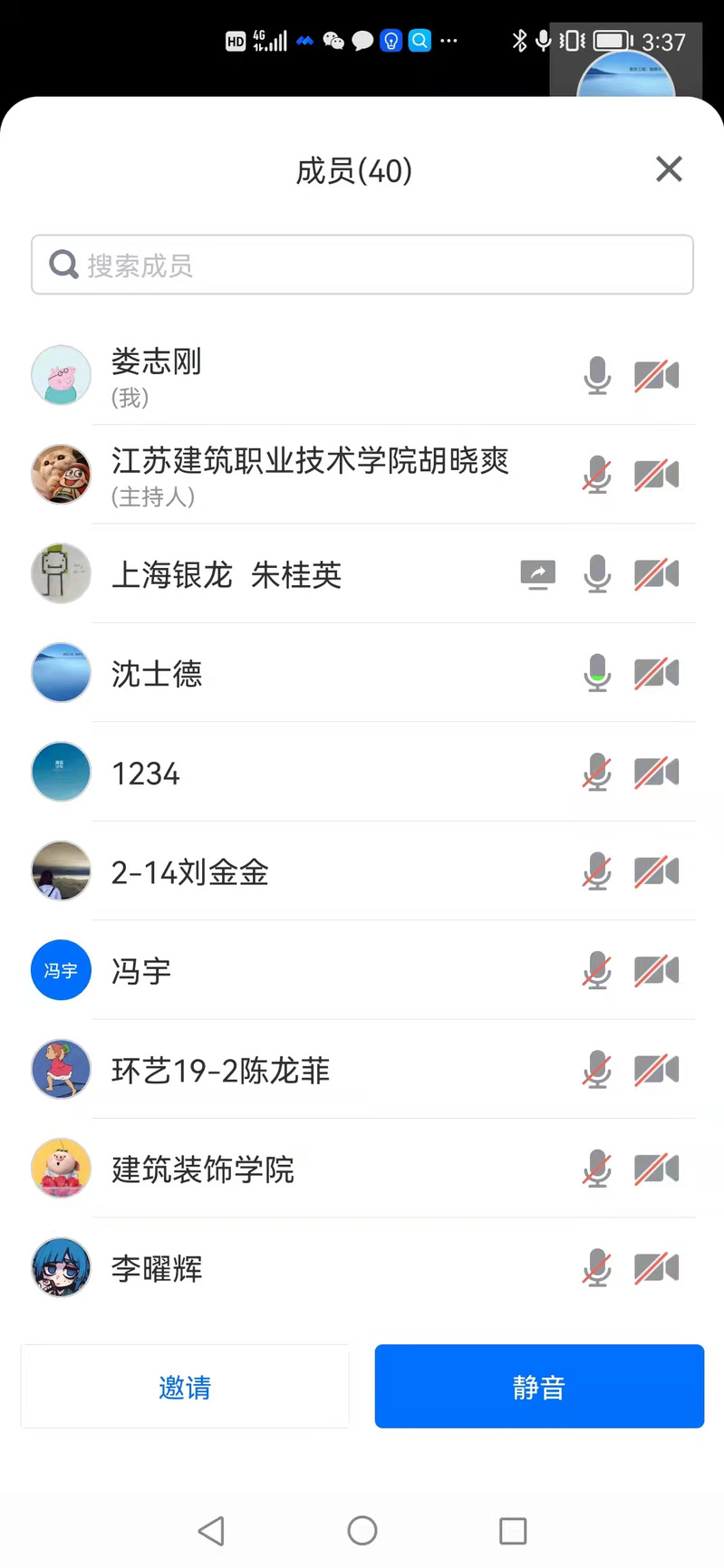This screenshot has width=724, height=1568.
Task: Close the members panel
Action: click(x=669, y=169)
